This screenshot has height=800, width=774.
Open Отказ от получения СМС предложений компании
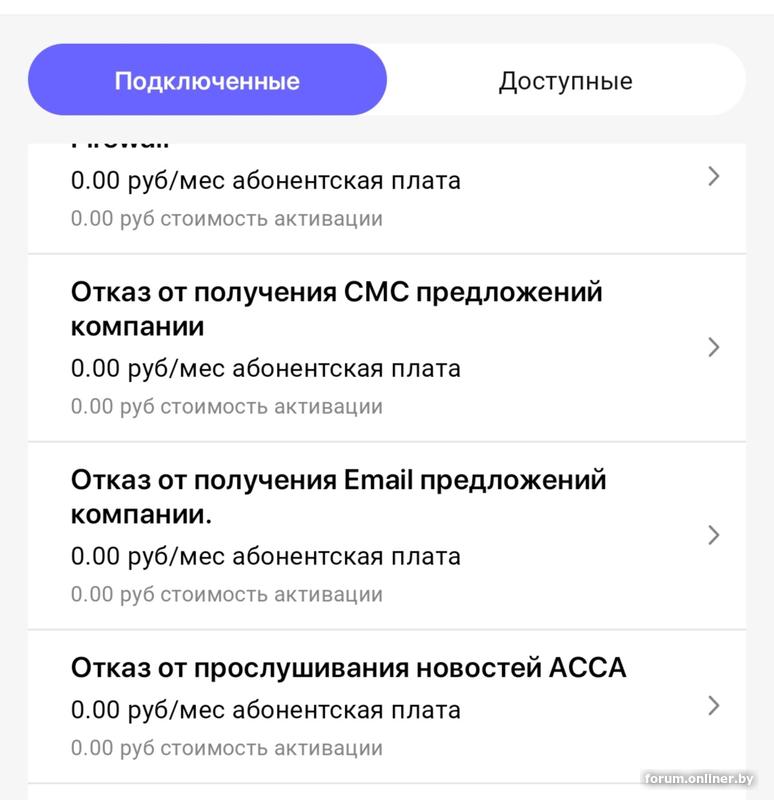[386, 347]
